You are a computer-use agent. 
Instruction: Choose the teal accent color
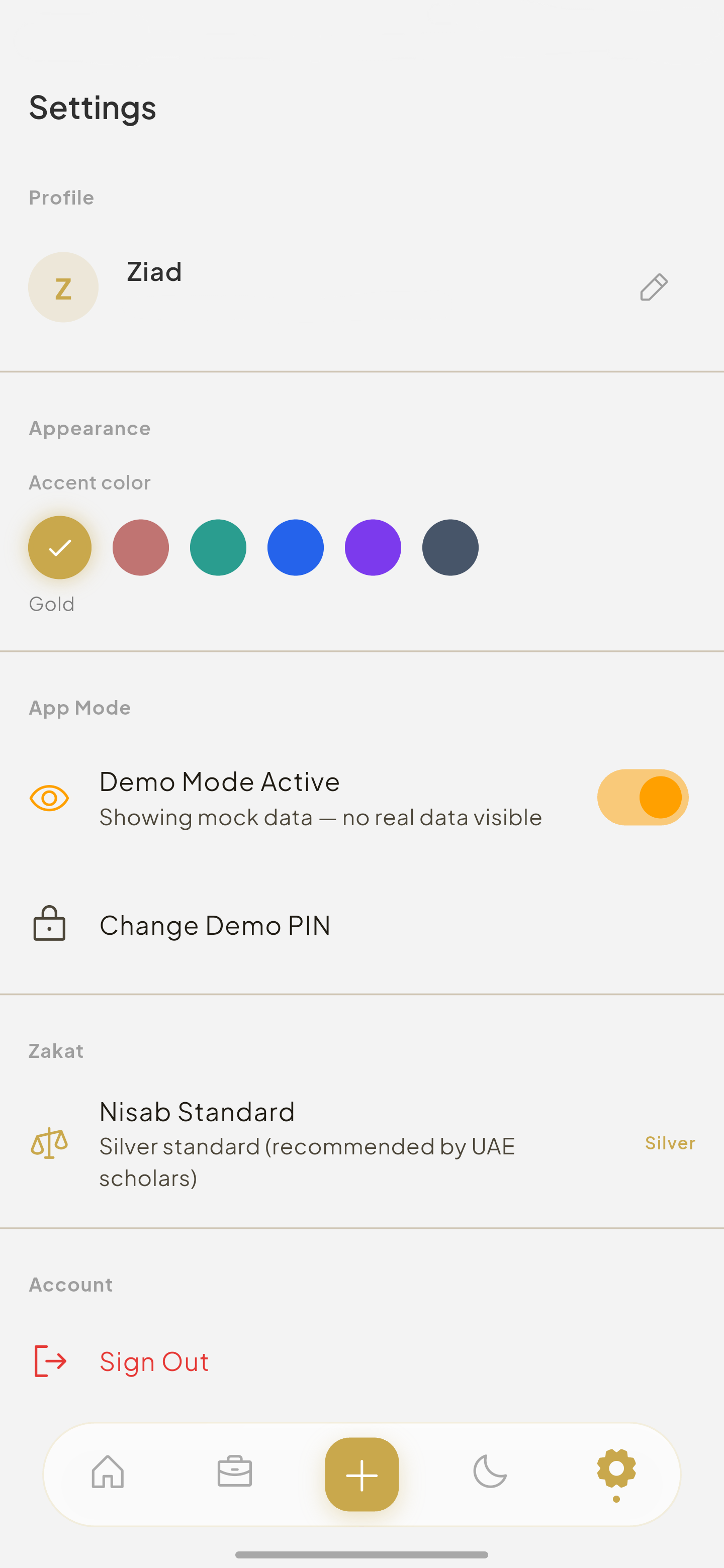pos(218,547)
